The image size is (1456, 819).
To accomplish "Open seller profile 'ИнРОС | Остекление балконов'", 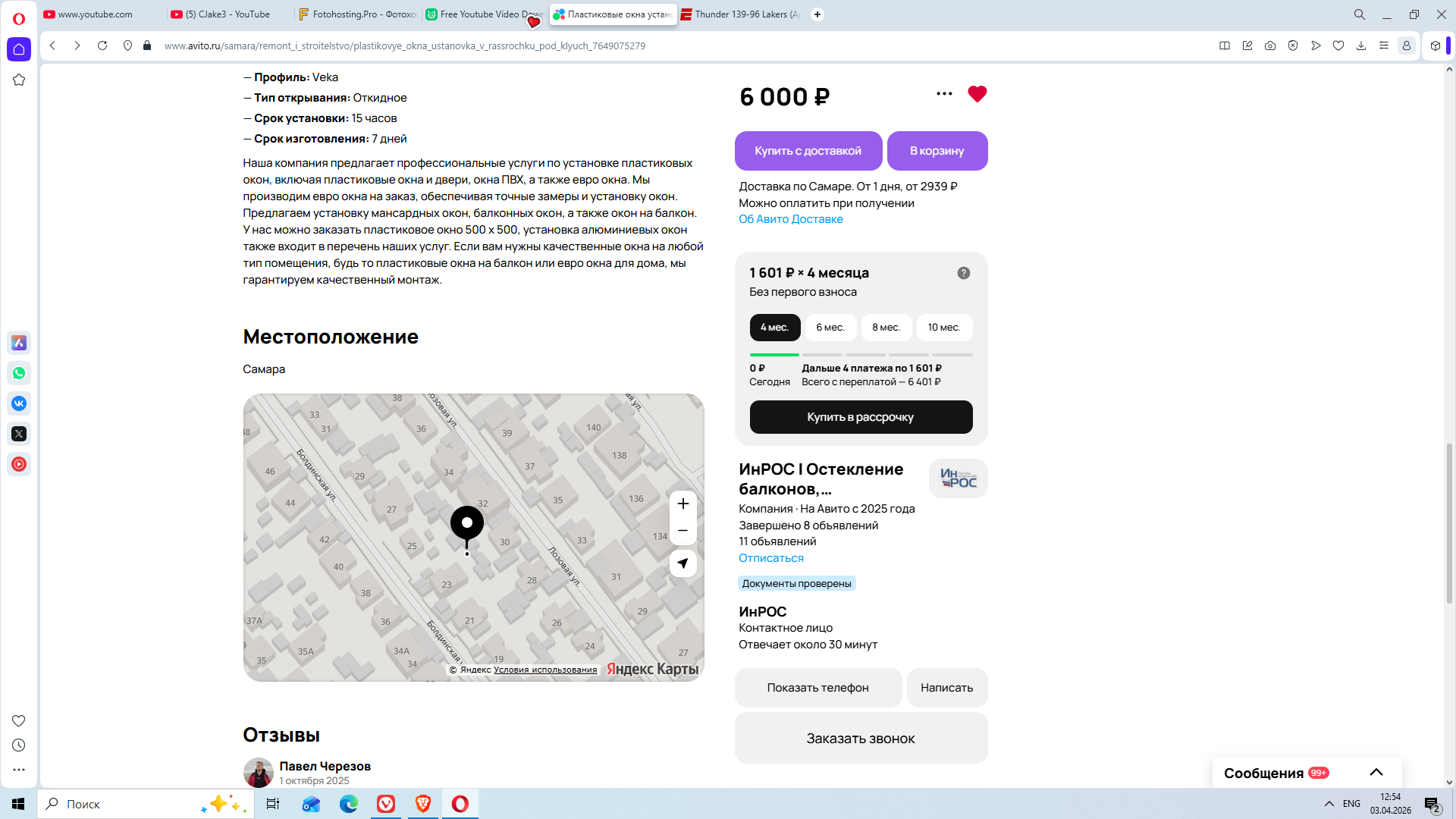I will tap(821, 479).
